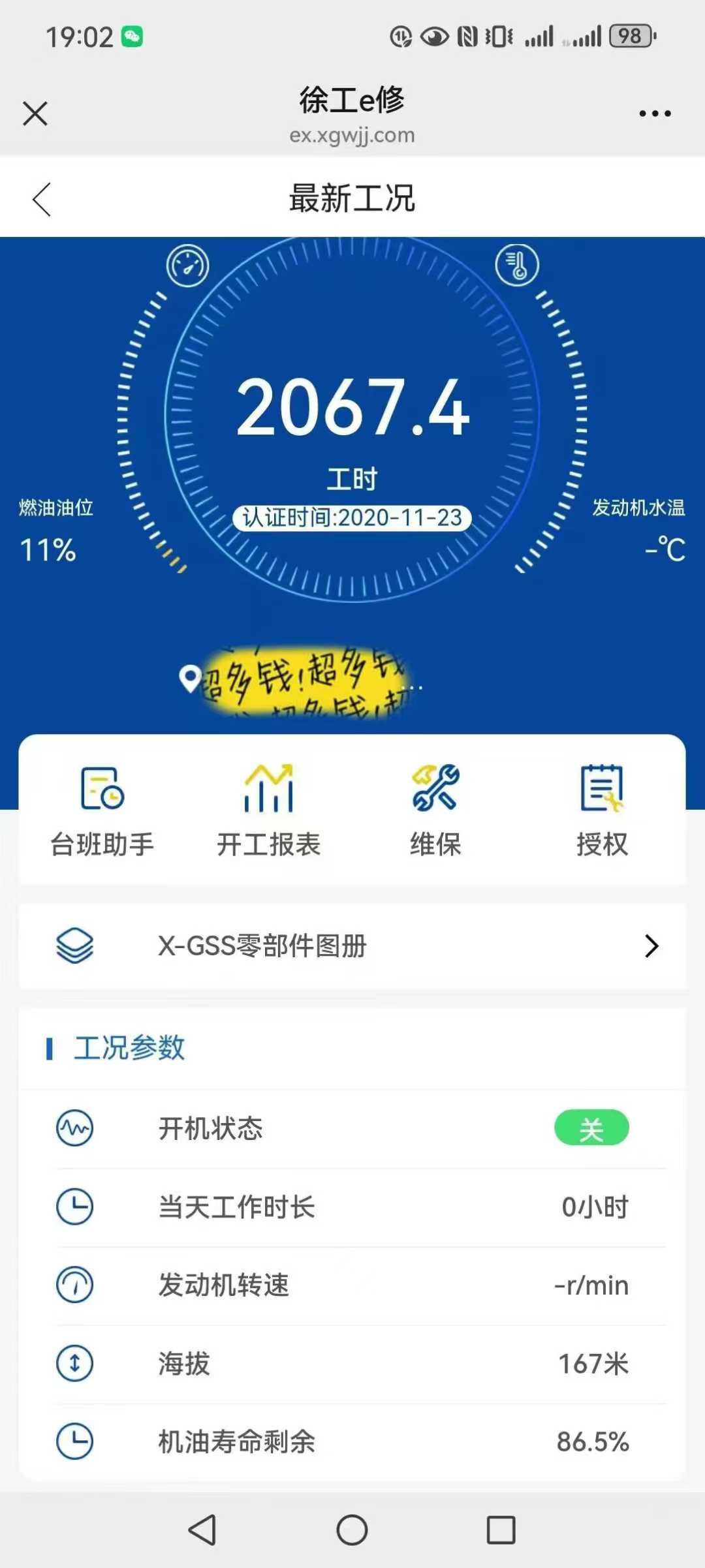Tap the 当天工作时长 clock indicator
705x1568 pixels.
74,1207
